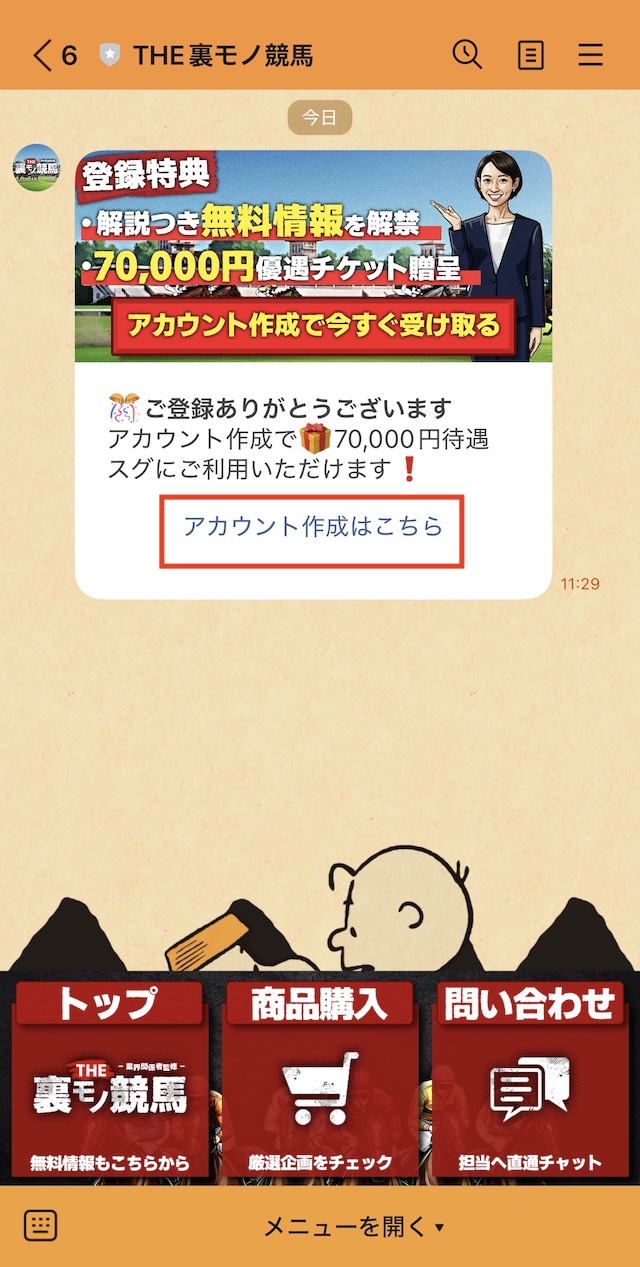The image size is (640, 1267).
Task: Open the トップ rich menu tile
Action: pos(110,1078)
